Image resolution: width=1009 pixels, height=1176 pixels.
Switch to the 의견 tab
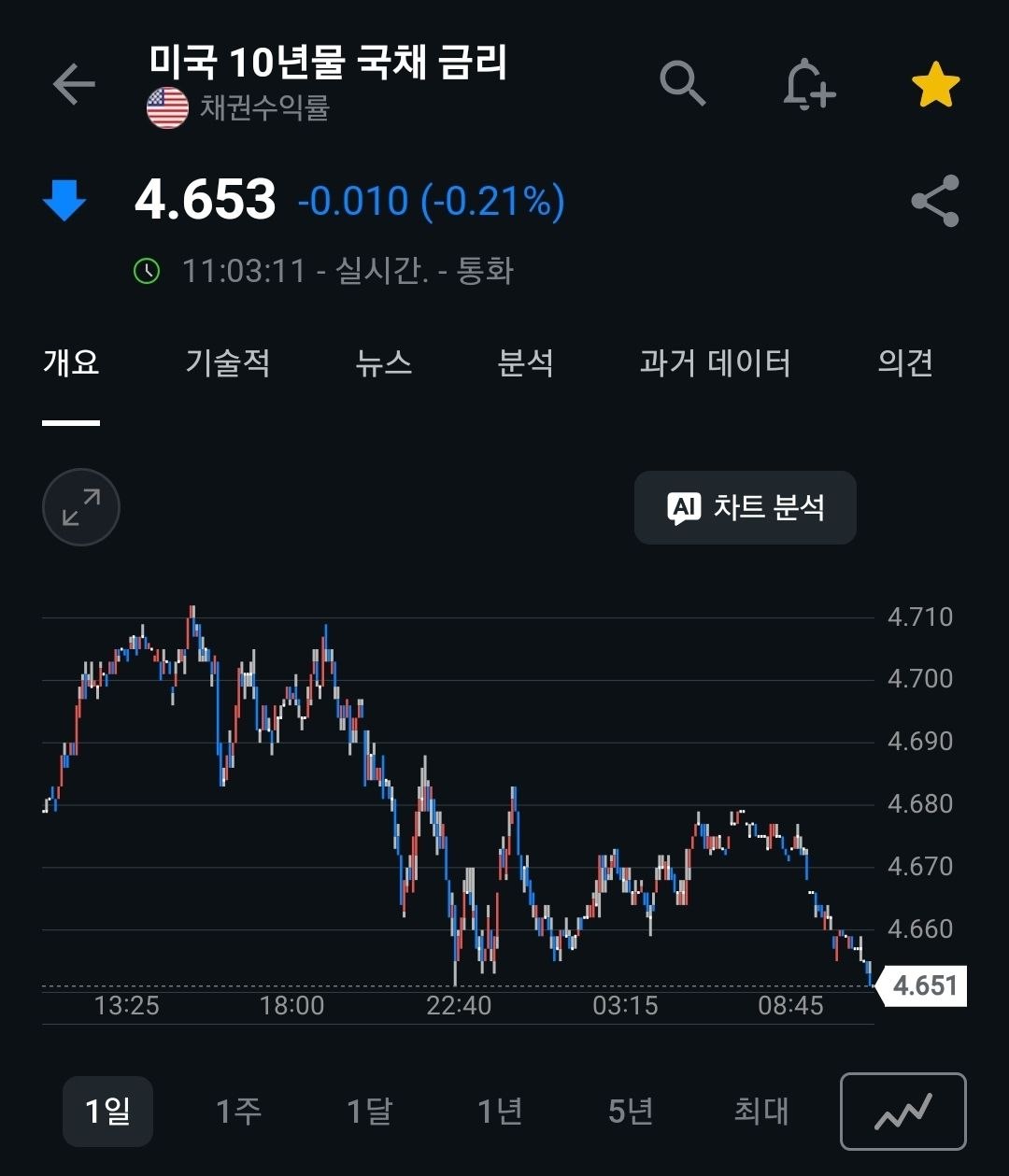[905, 362]
